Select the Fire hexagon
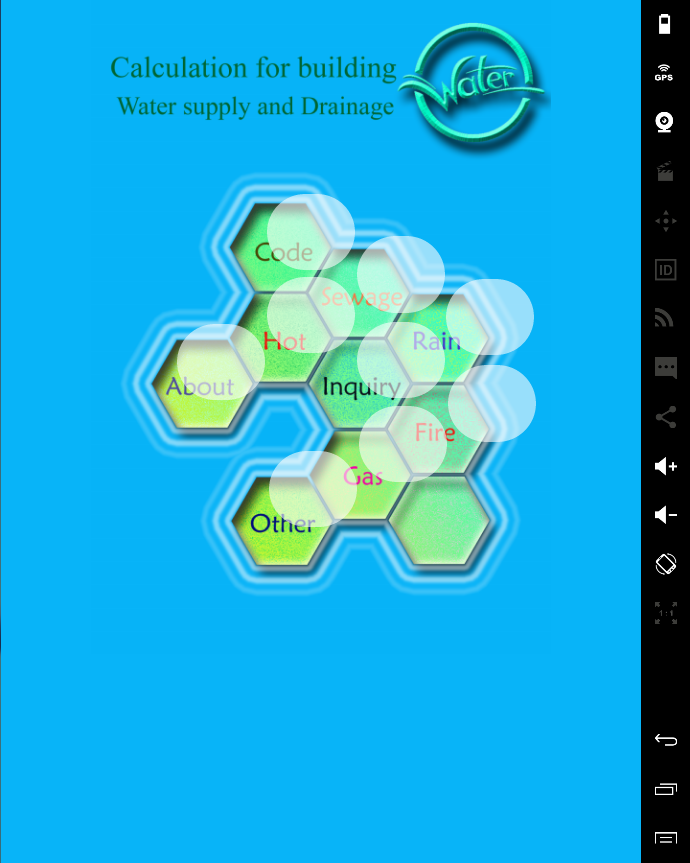Screen dimensions: 690x863 (x=436, y=432)
